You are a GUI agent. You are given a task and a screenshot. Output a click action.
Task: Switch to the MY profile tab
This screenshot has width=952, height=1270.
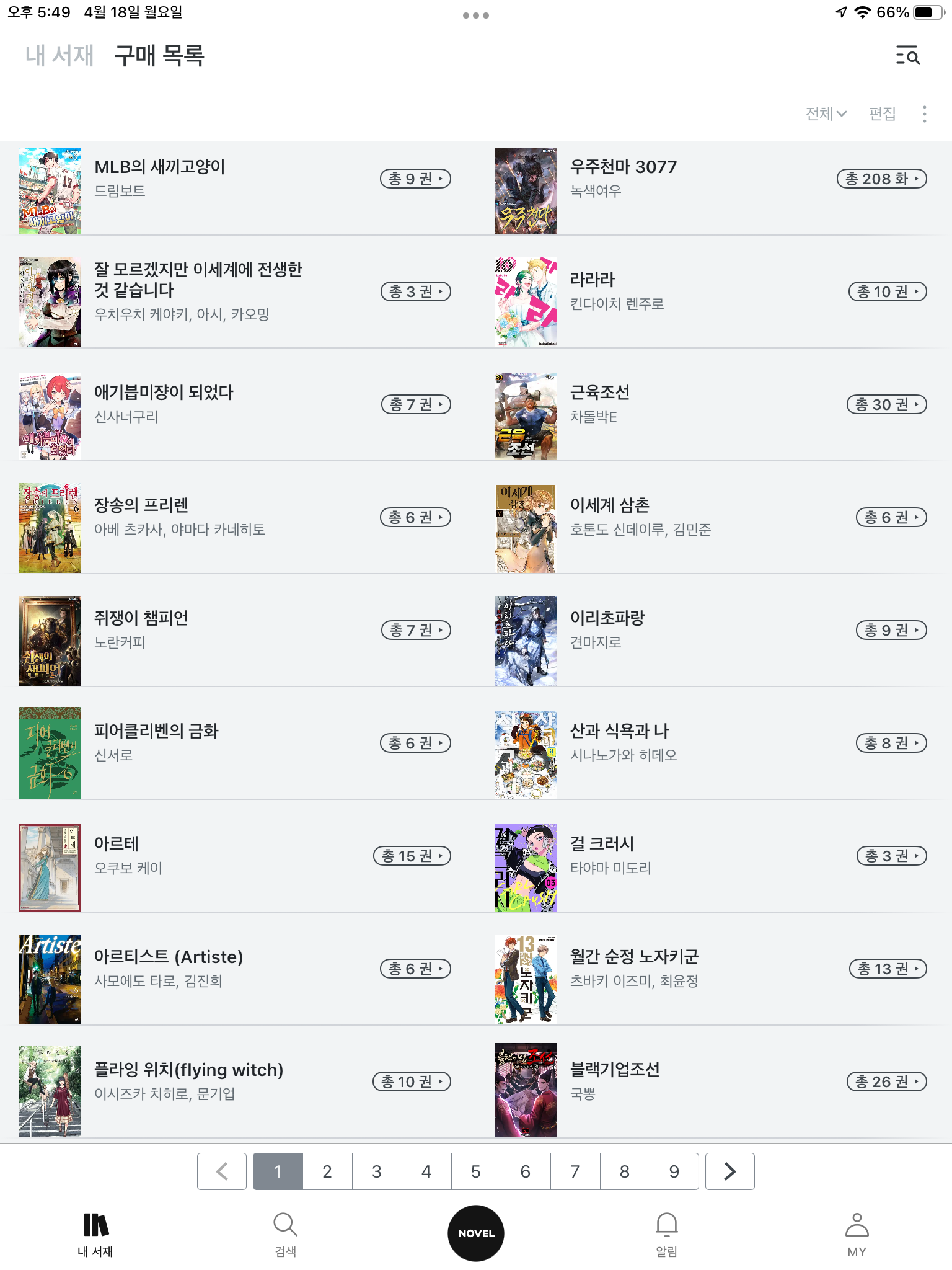pyautogui.click(x=857, y=1234)
